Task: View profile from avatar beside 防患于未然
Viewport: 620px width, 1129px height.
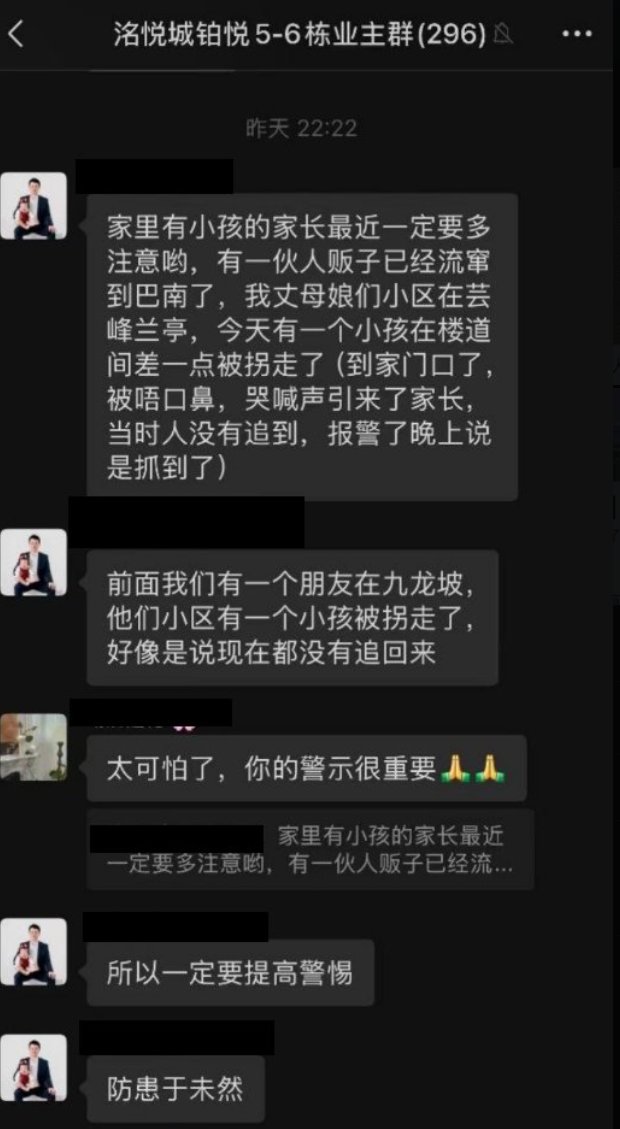Action: coord(34,1067)
